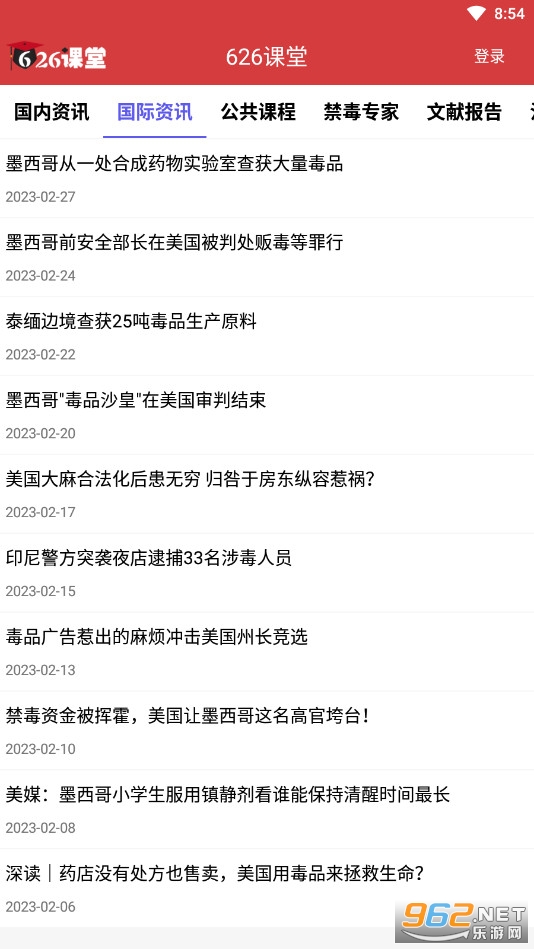534x949 pixels.
Task: Select the 国际资讯 tab
Action: (154, 112)
